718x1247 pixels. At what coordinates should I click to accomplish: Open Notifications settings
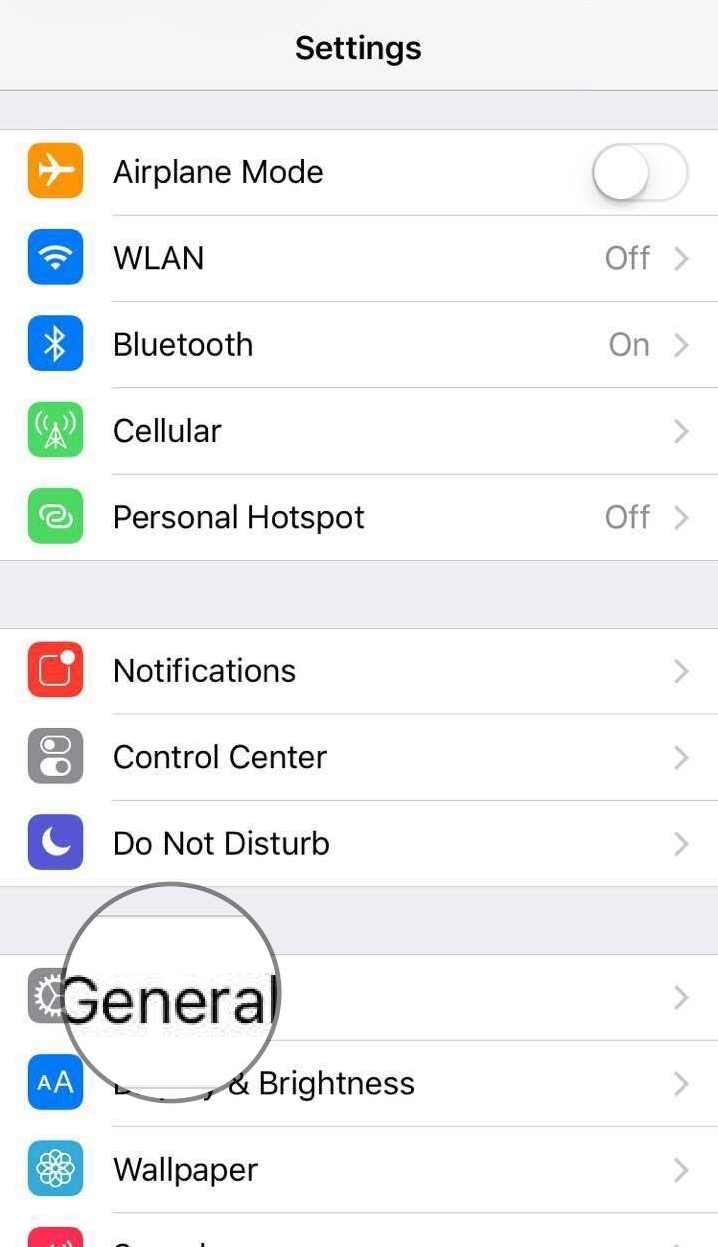[x=359, y=671]
